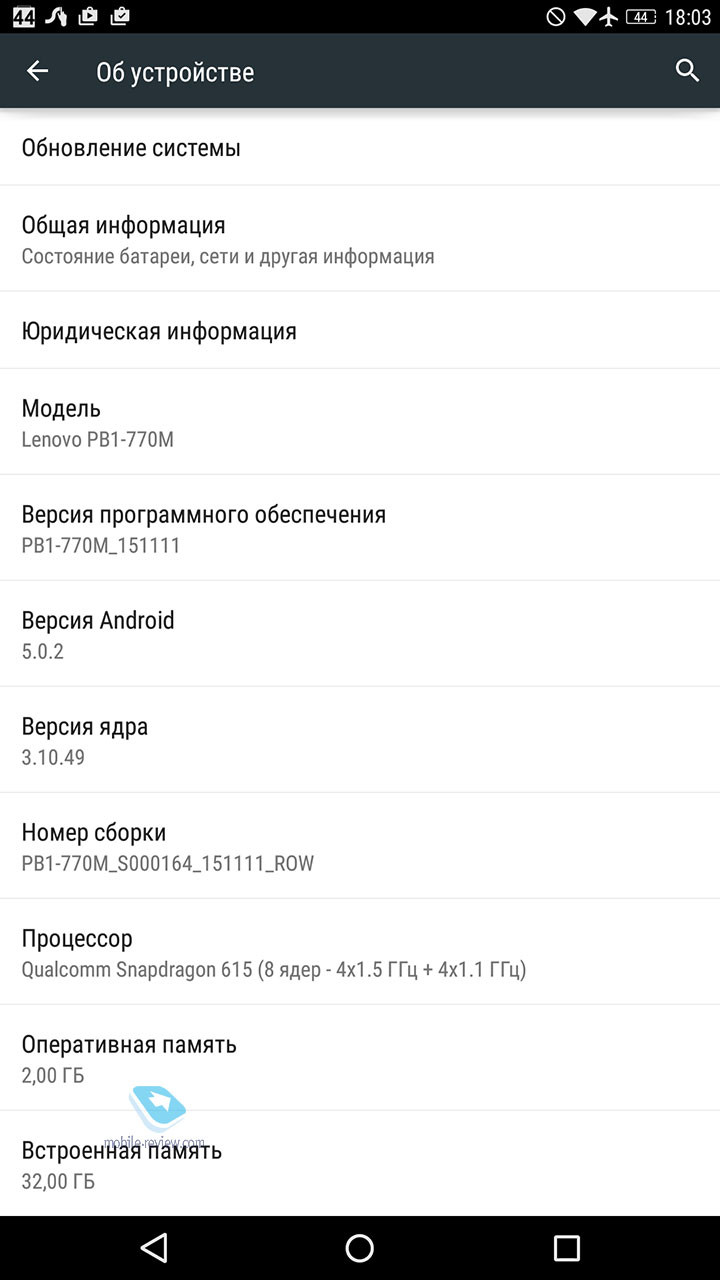The height and width of the screenshot is (1280, 720).
Task: Open Юридическая информация
Action: (360, 330)
